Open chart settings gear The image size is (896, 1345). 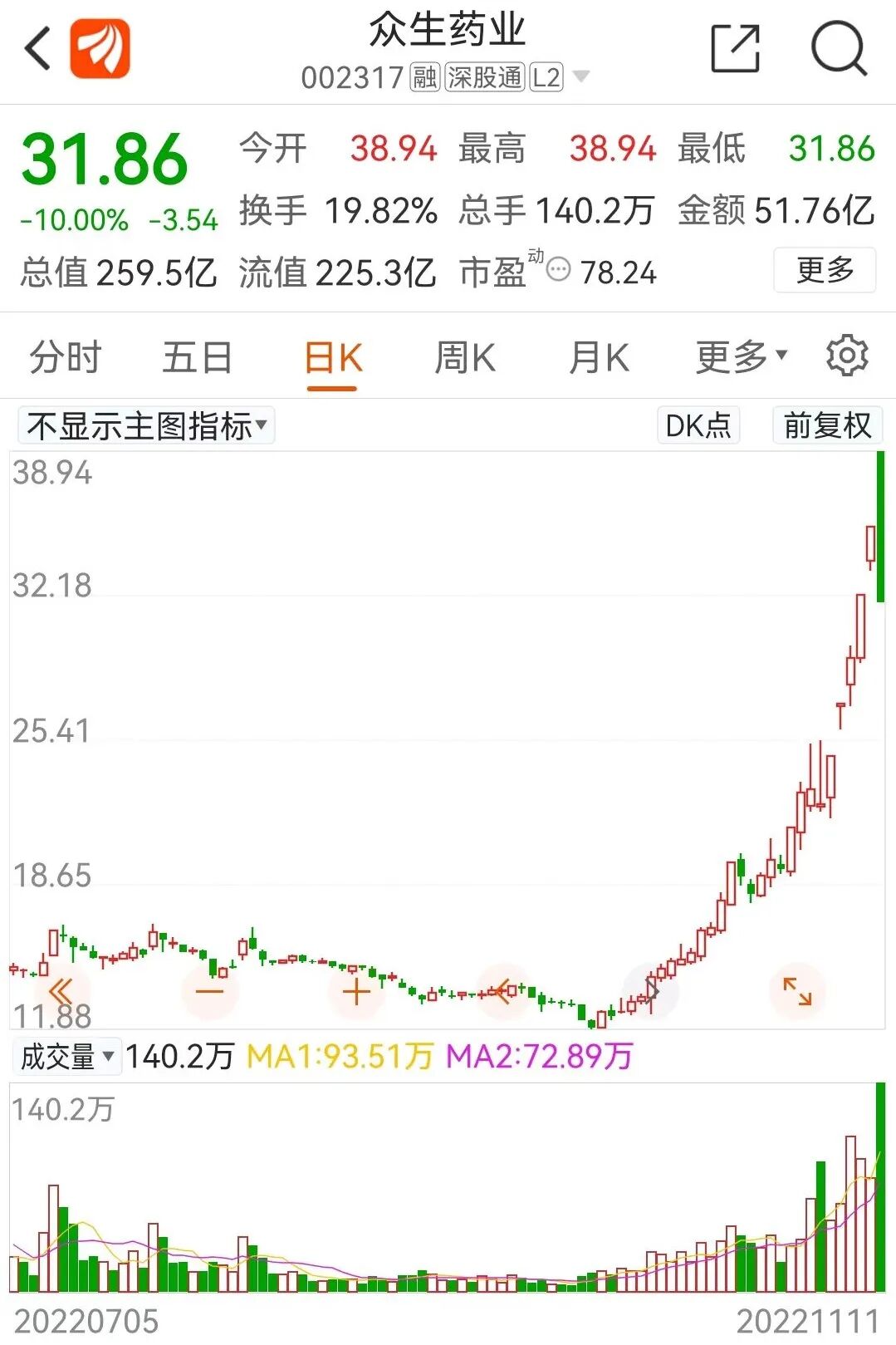coord(846,356)
